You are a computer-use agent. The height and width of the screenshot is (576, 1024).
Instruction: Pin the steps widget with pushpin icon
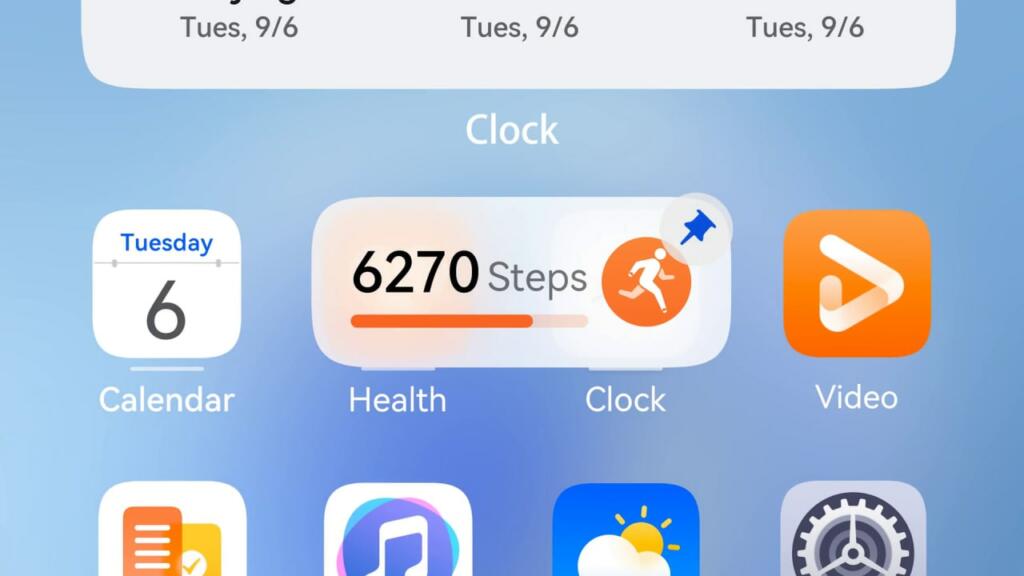696,228
